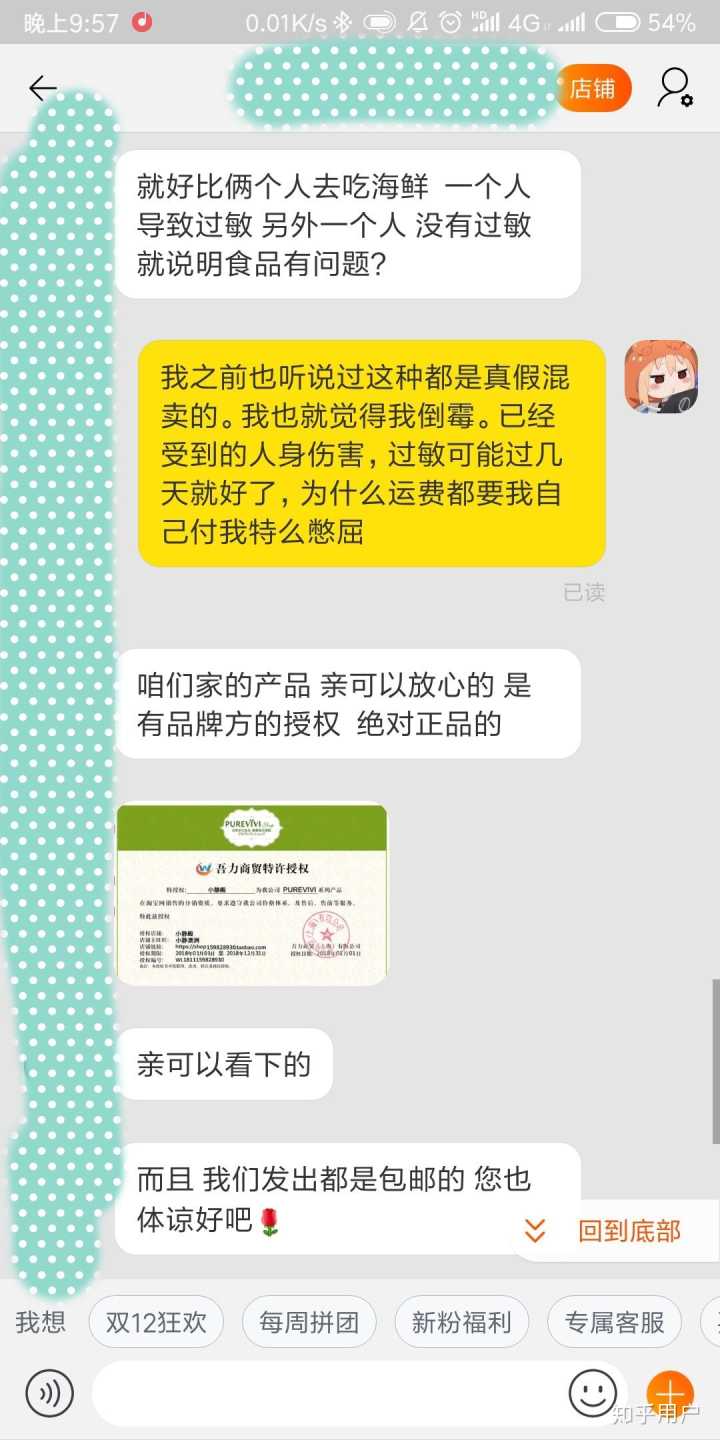
Task: Open the PUREVIVI authorization certificate image
Action: coord(252,894)
